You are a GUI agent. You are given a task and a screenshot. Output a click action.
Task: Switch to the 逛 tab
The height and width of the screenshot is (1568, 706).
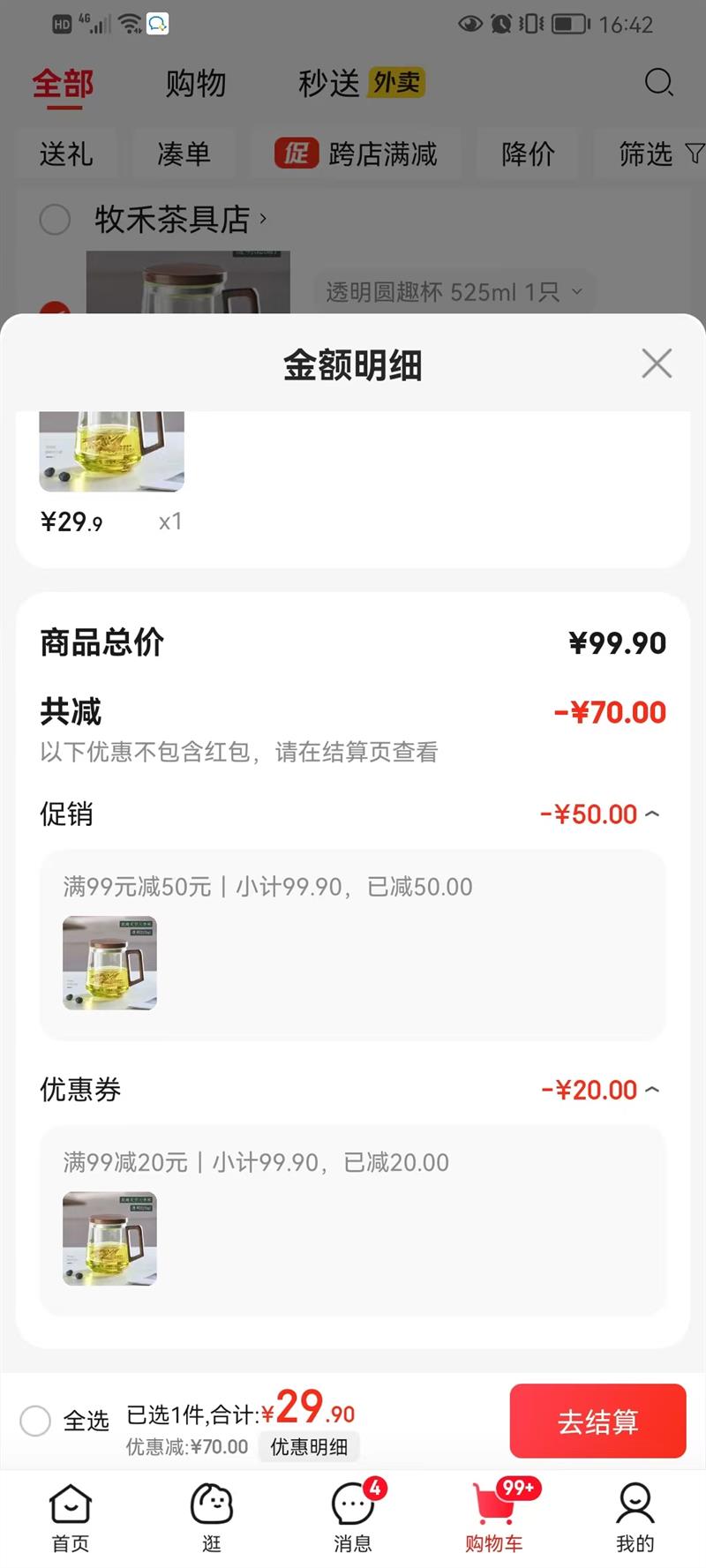coord(212,1518)
